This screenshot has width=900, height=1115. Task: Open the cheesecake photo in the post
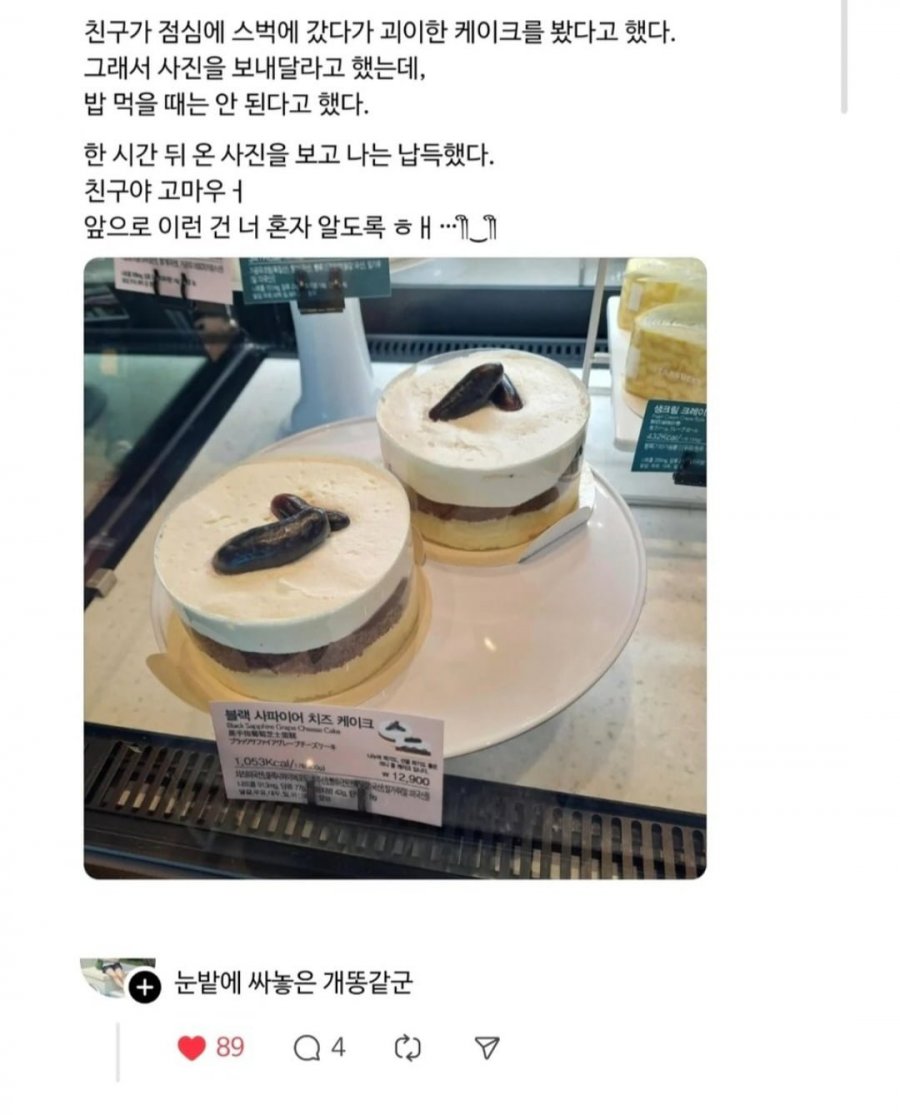394,568
